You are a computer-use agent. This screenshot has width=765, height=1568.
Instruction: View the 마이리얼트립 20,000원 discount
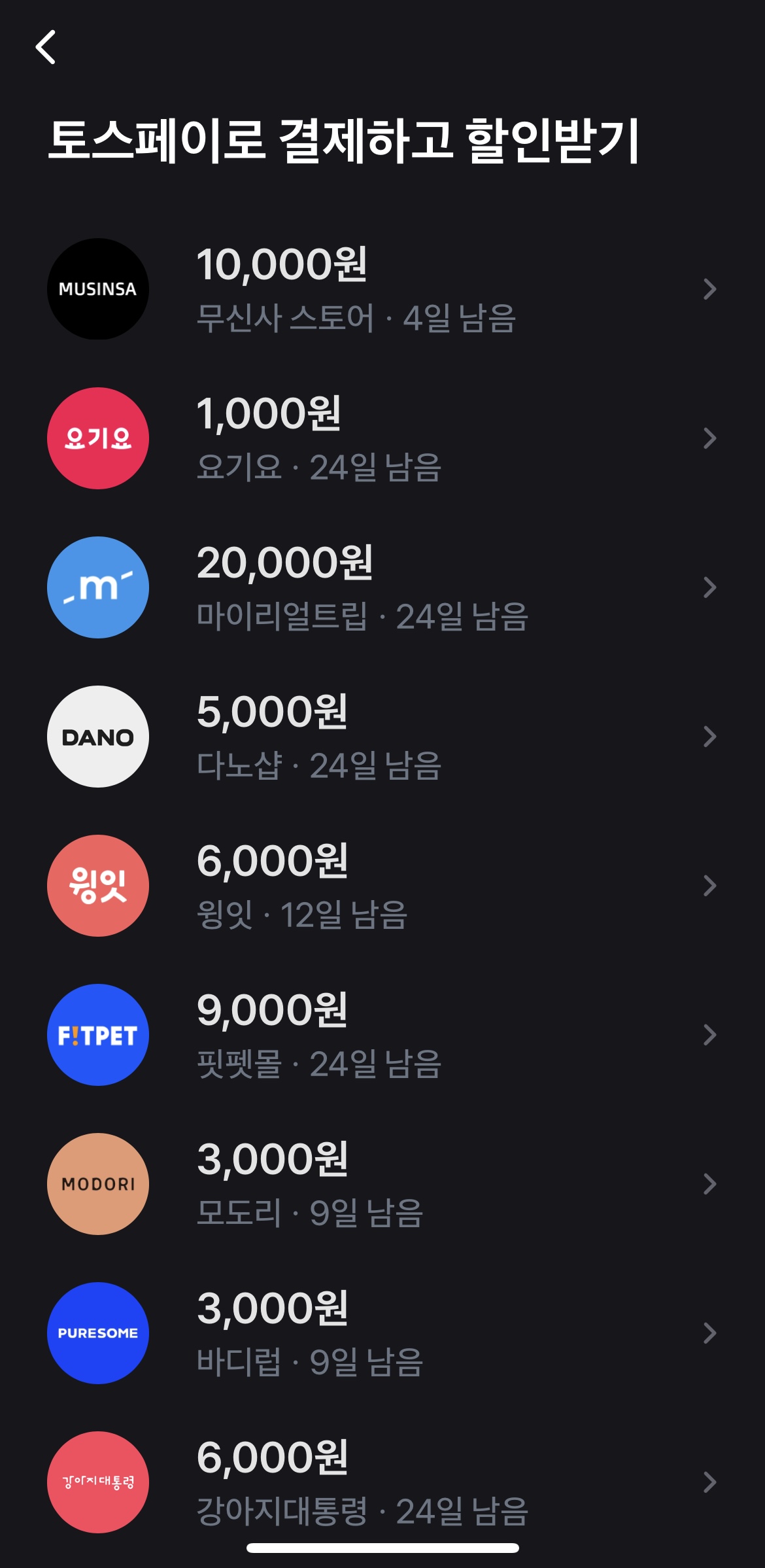[x=382, y=587]
